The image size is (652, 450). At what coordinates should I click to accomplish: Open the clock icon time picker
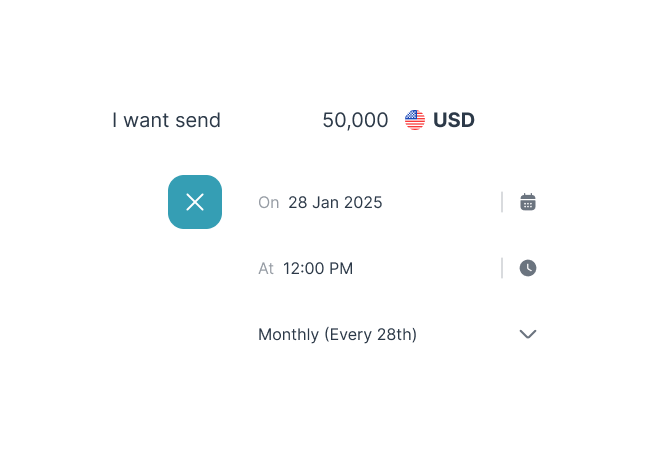click(x=528, y=268)
